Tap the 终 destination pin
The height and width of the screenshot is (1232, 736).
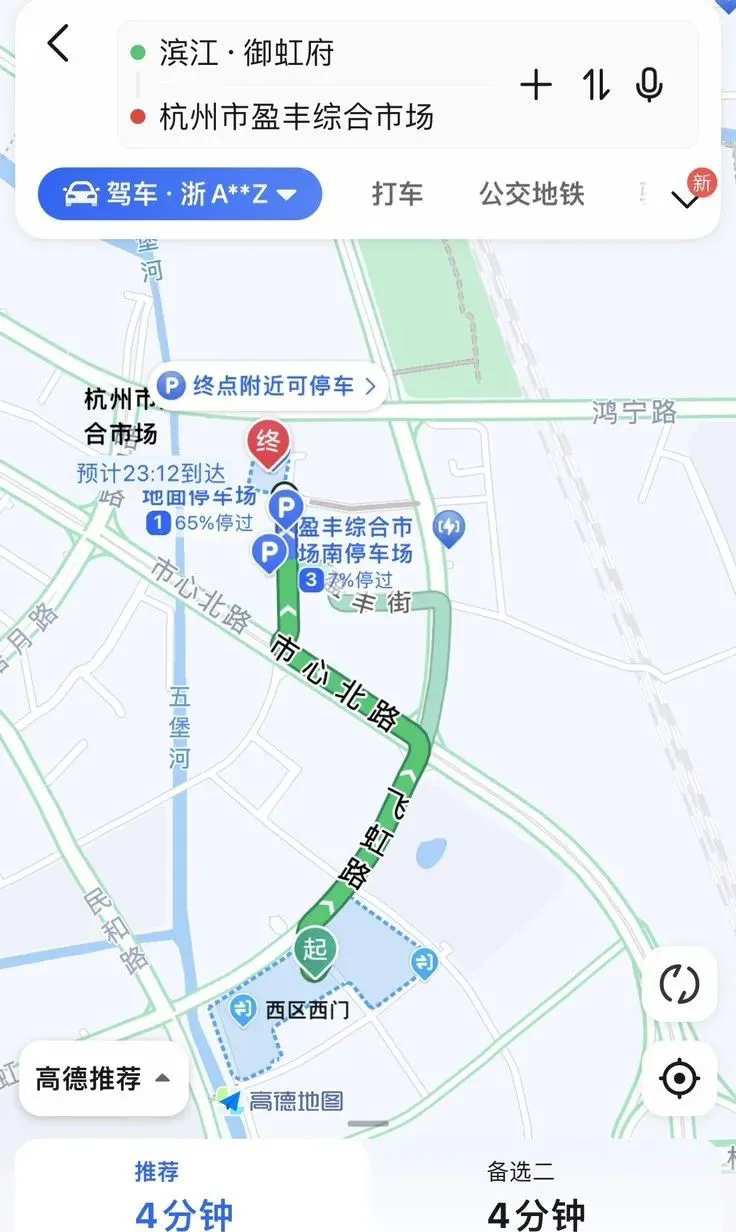[268, 442]
